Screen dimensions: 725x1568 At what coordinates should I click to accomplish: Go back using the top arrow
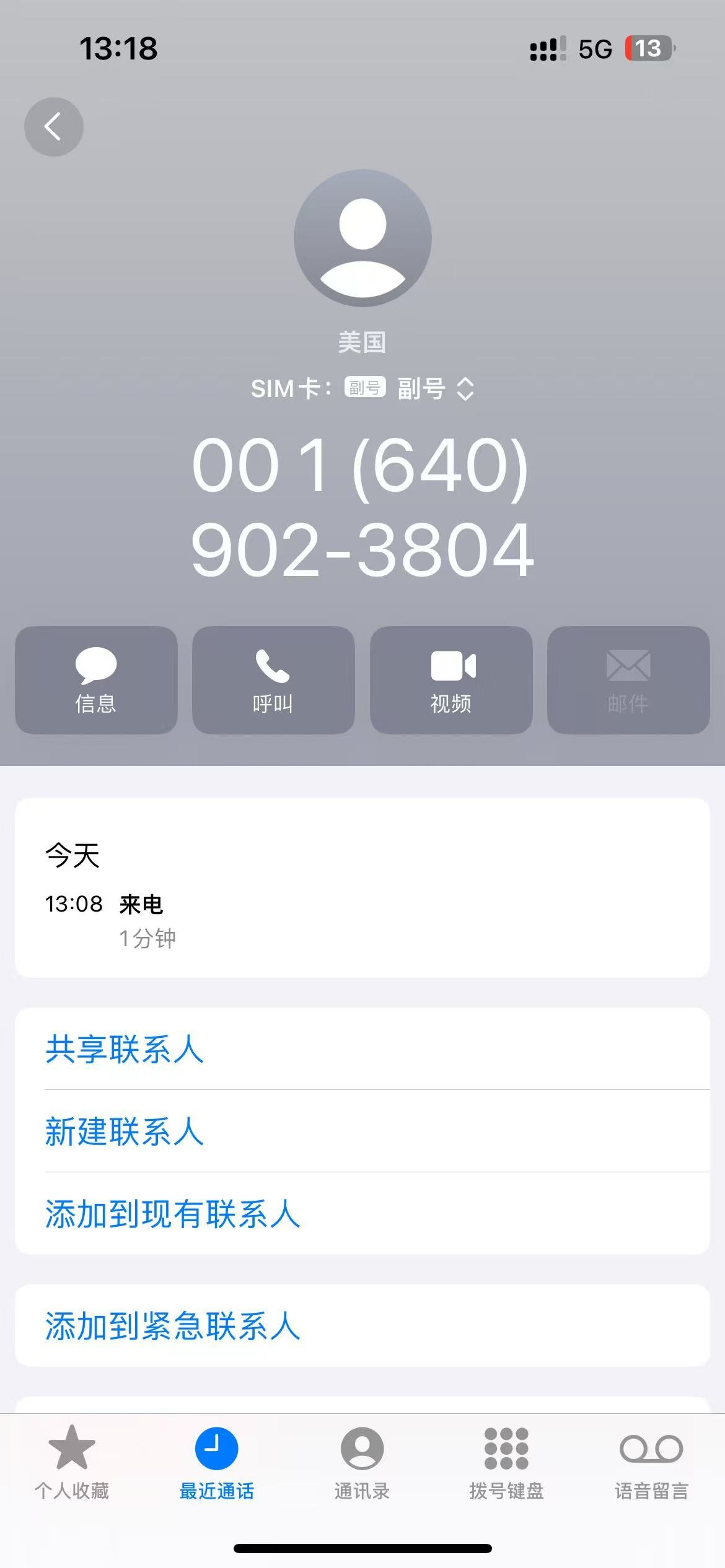54,127
